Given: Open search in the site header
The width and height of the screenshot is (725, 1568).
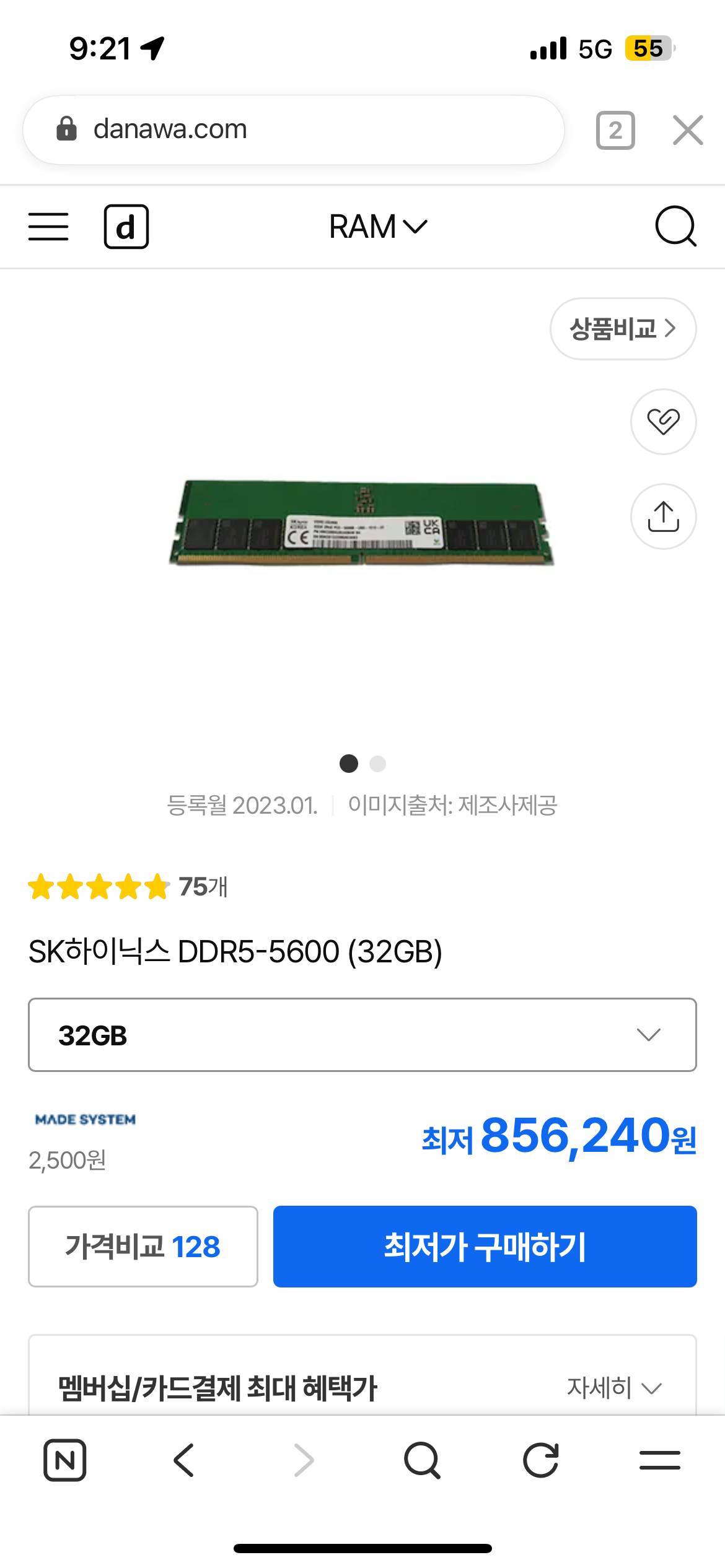Looking at the screenshot, I should click(675, 227).
